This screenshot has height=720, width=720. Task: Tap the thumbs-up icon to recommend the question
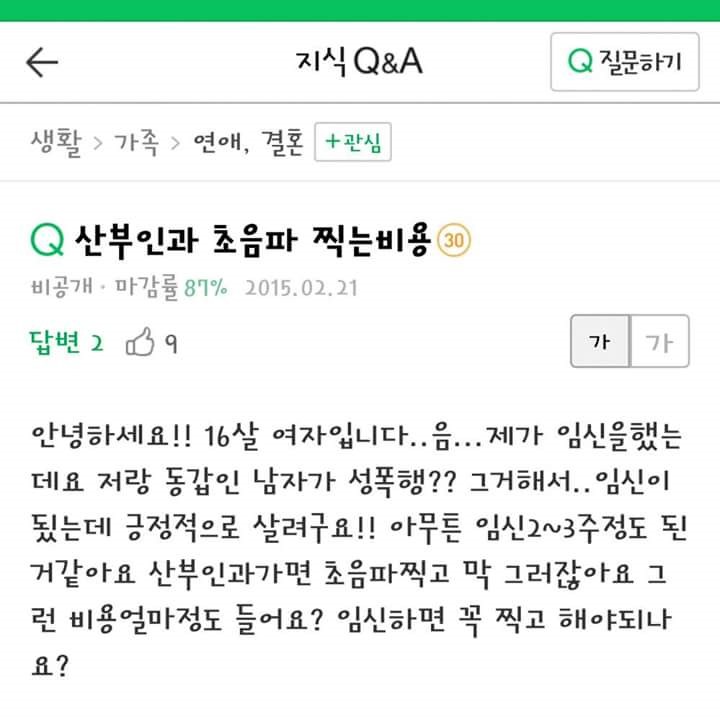[x=140, y=344]
